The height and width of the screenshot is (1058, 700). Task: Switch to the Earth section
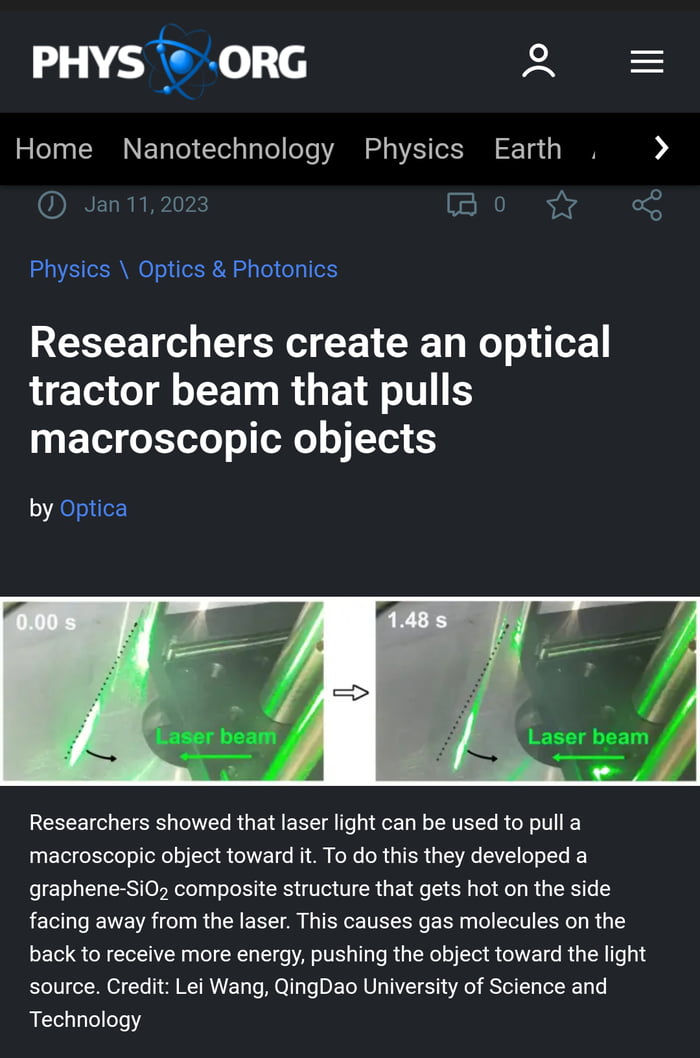coord(527,149)
